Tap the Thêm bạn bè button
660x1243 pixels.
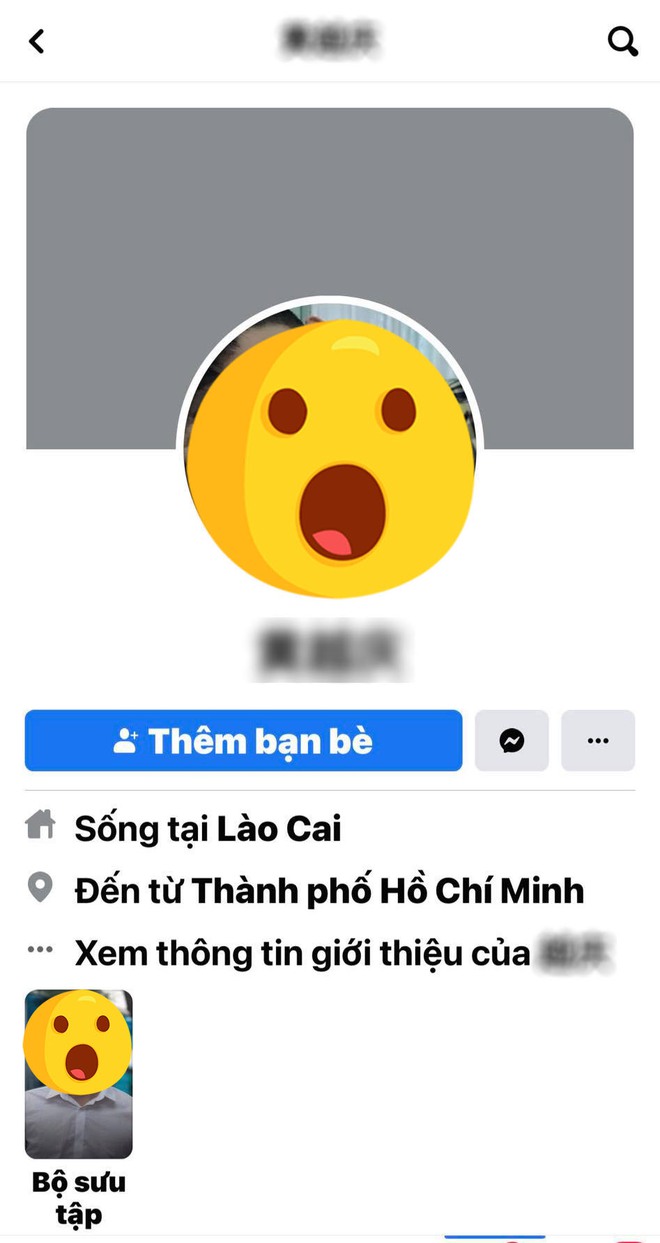(x=243, y=741)
